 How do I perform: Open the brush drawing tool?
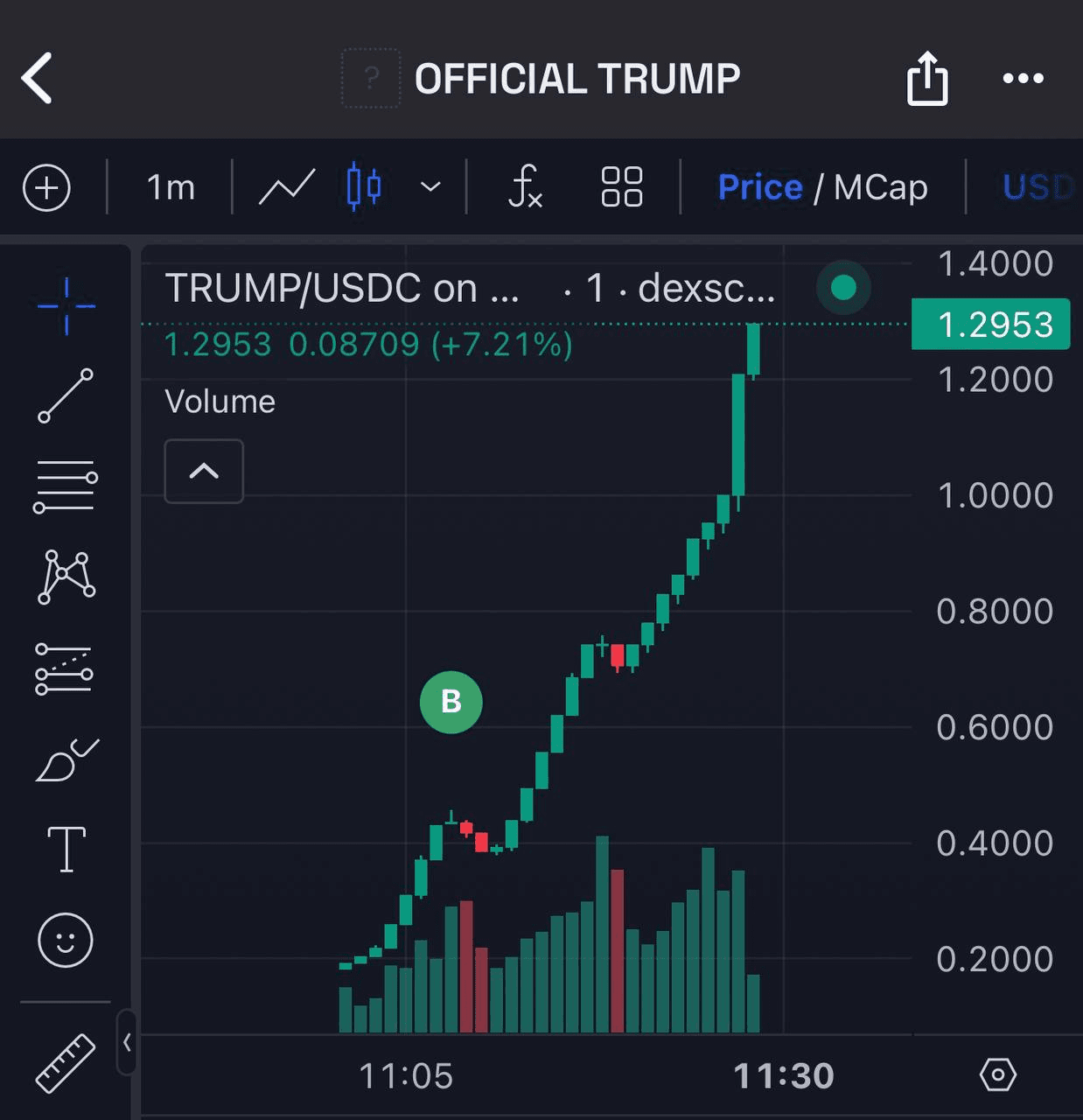point(66,759)
